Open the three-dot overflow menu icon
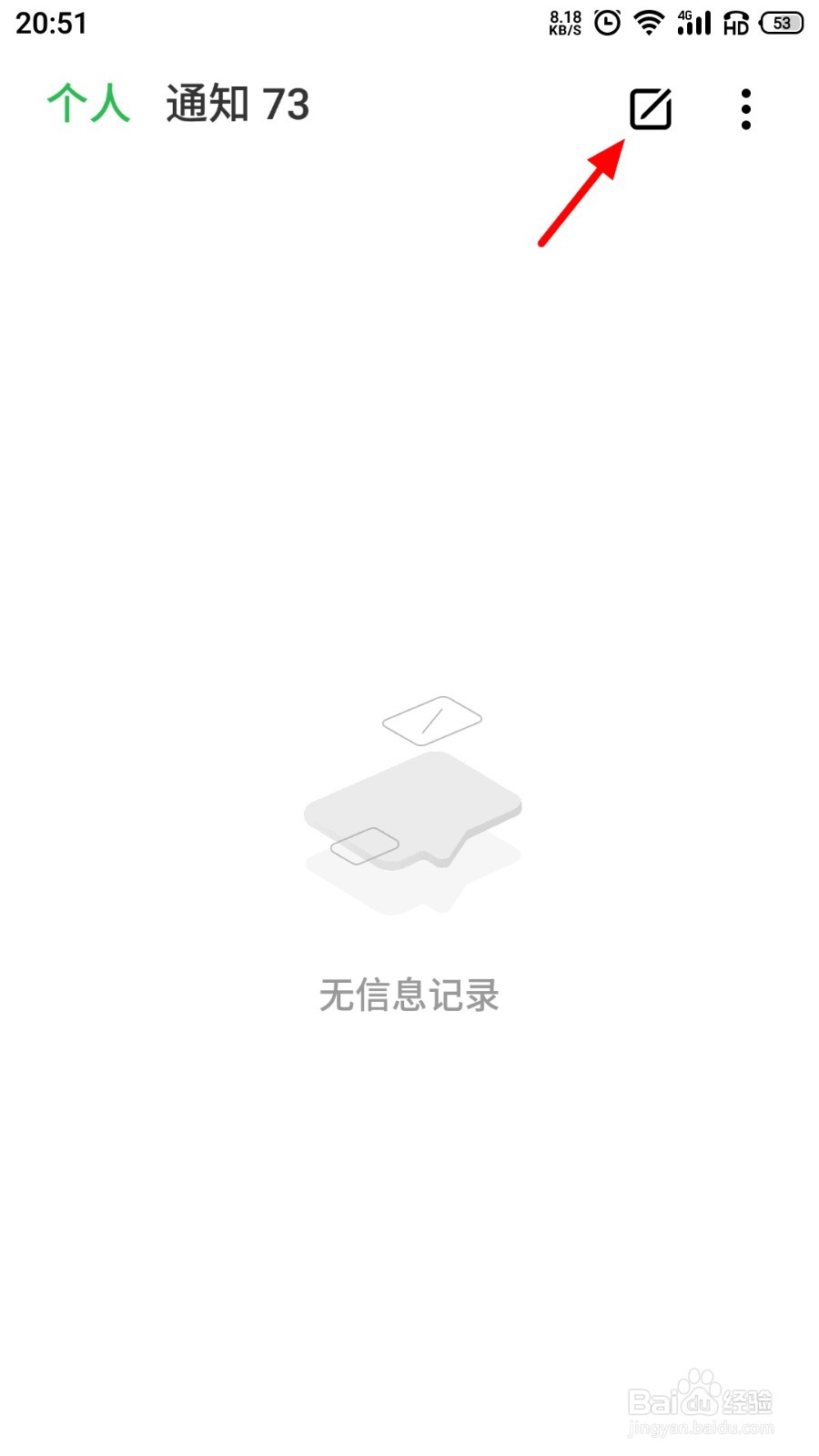819x1456 pixels. (746, 107)
